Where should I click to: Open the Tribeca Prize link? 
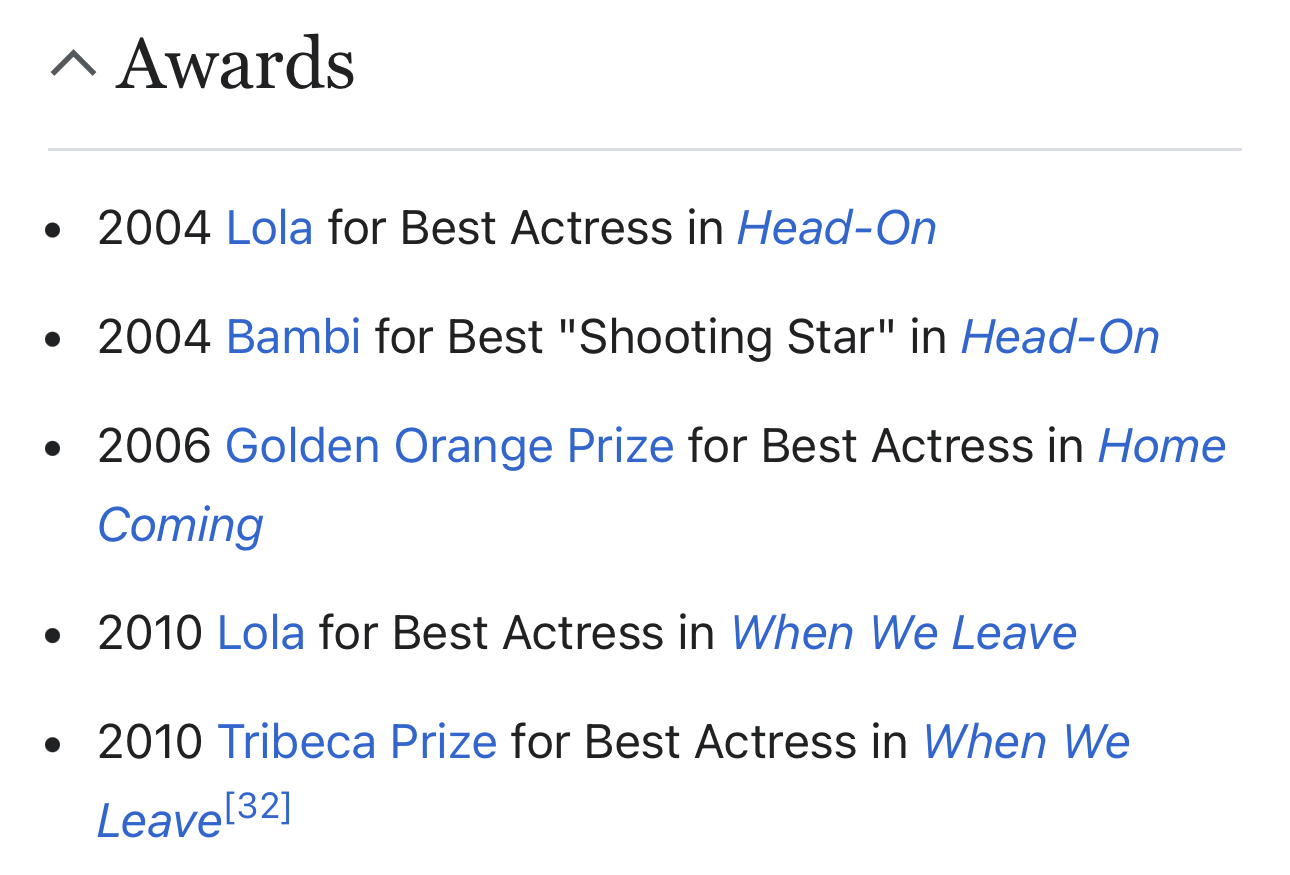[356, 741]
